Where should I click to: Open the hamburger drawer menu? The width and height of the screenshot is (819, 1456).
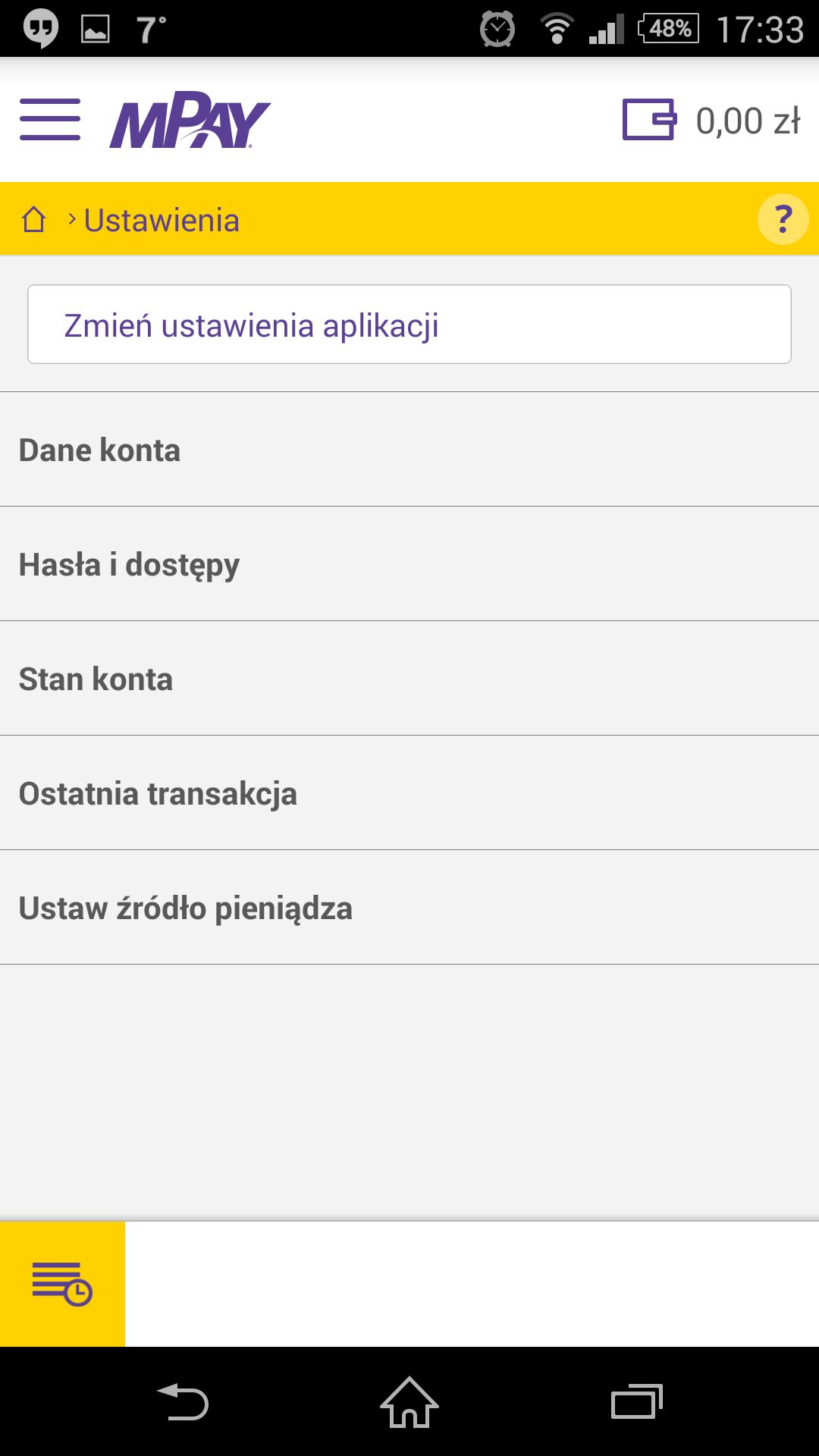click(50, 120)
